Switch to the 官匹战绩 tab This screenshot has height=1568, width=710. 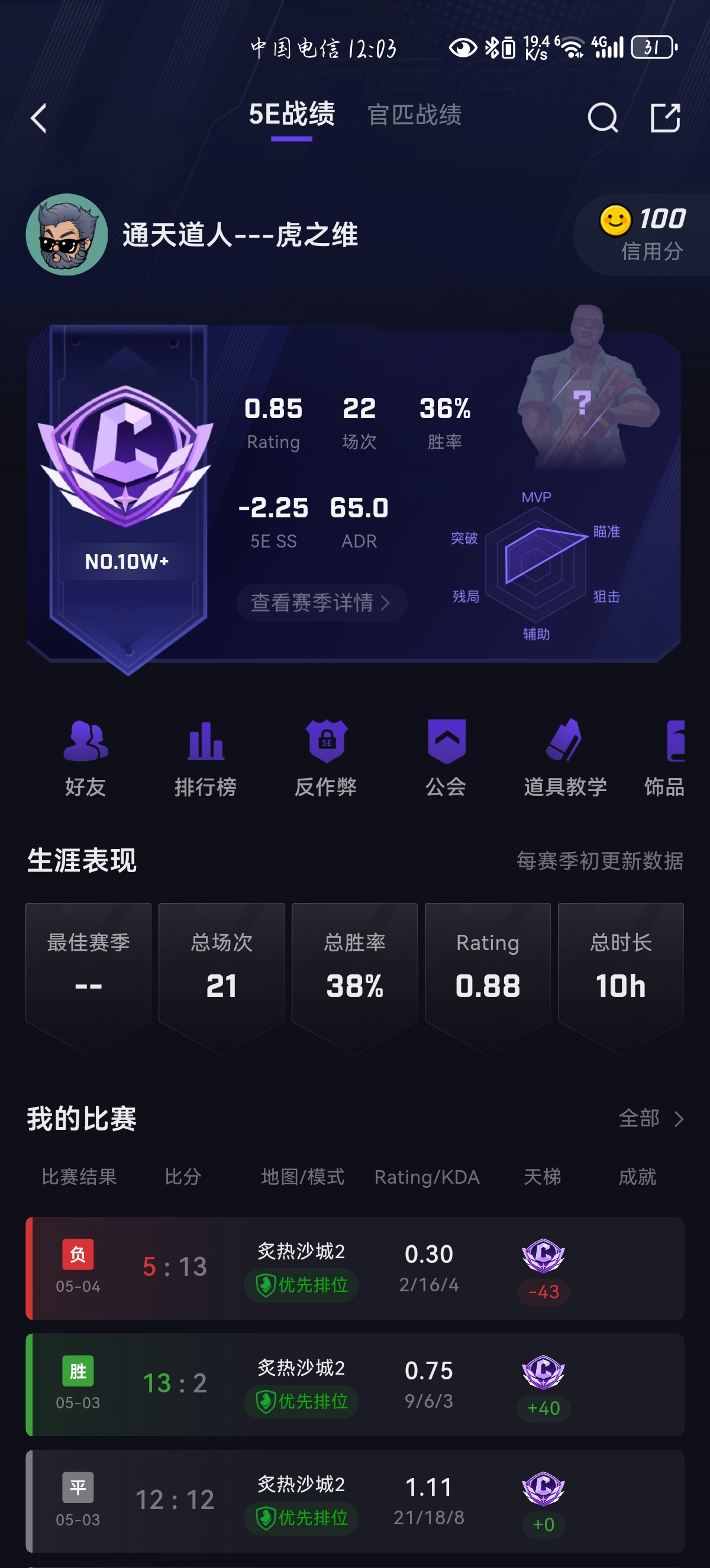(415, 115)
